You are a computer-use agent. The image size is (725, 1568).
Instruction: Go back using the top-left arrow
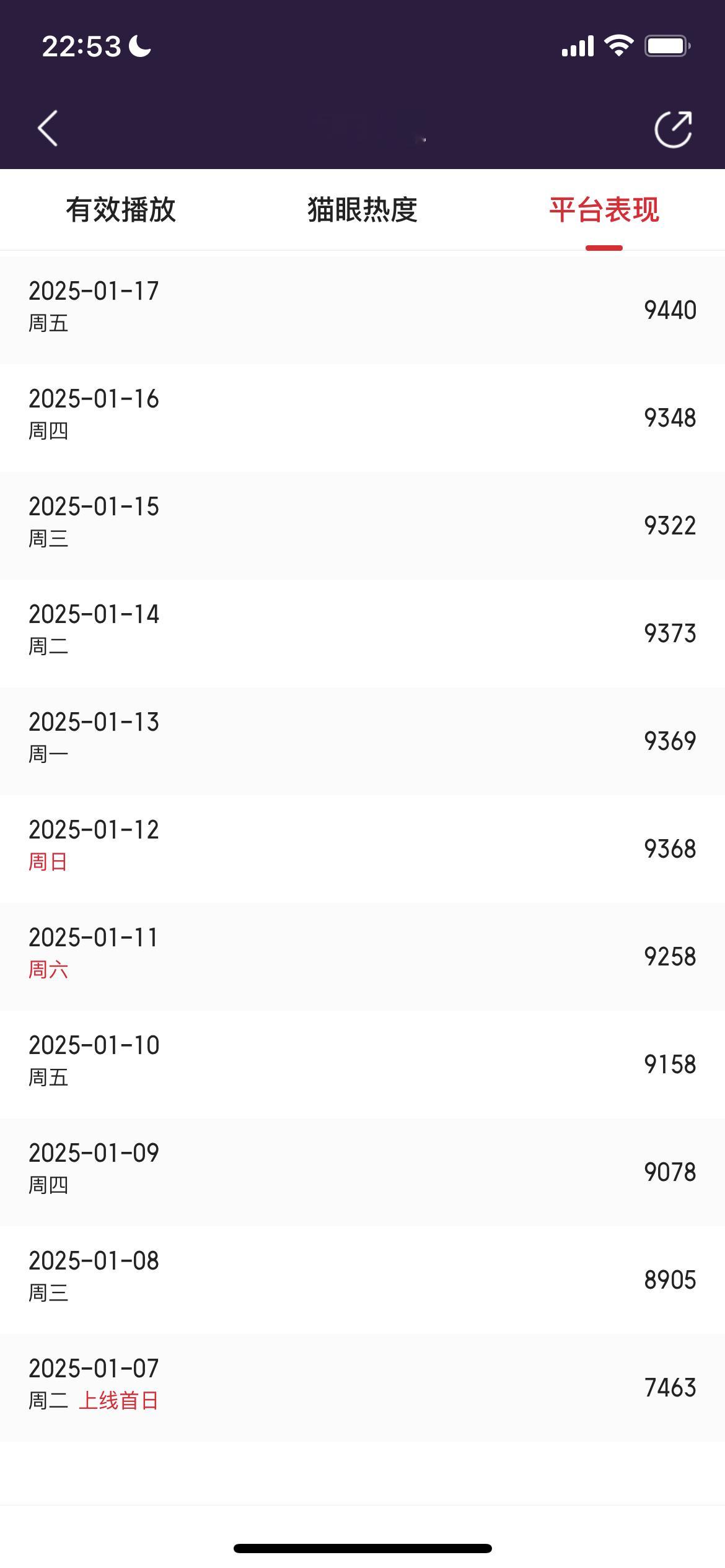tap(48, 129)
